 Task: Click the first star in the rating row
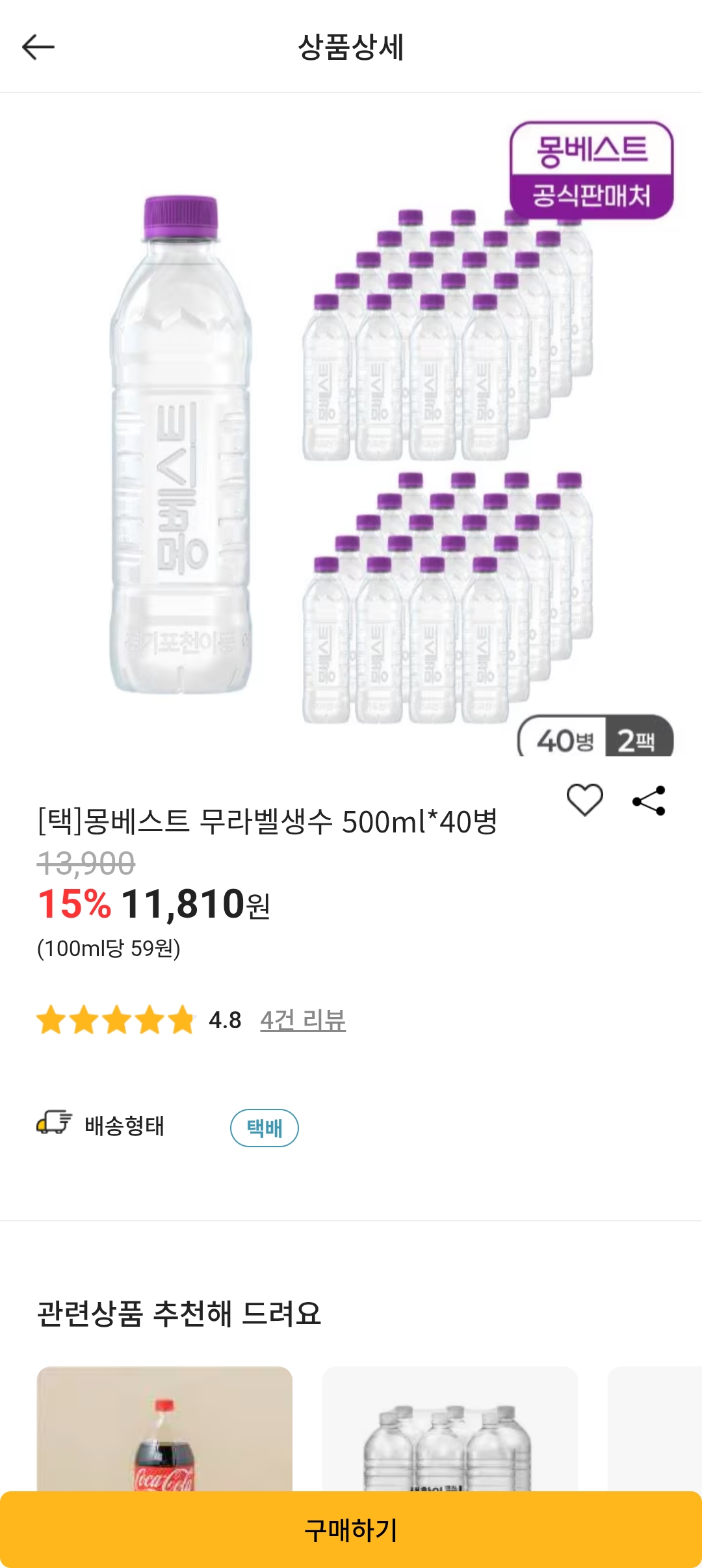tap(51, 1021)
